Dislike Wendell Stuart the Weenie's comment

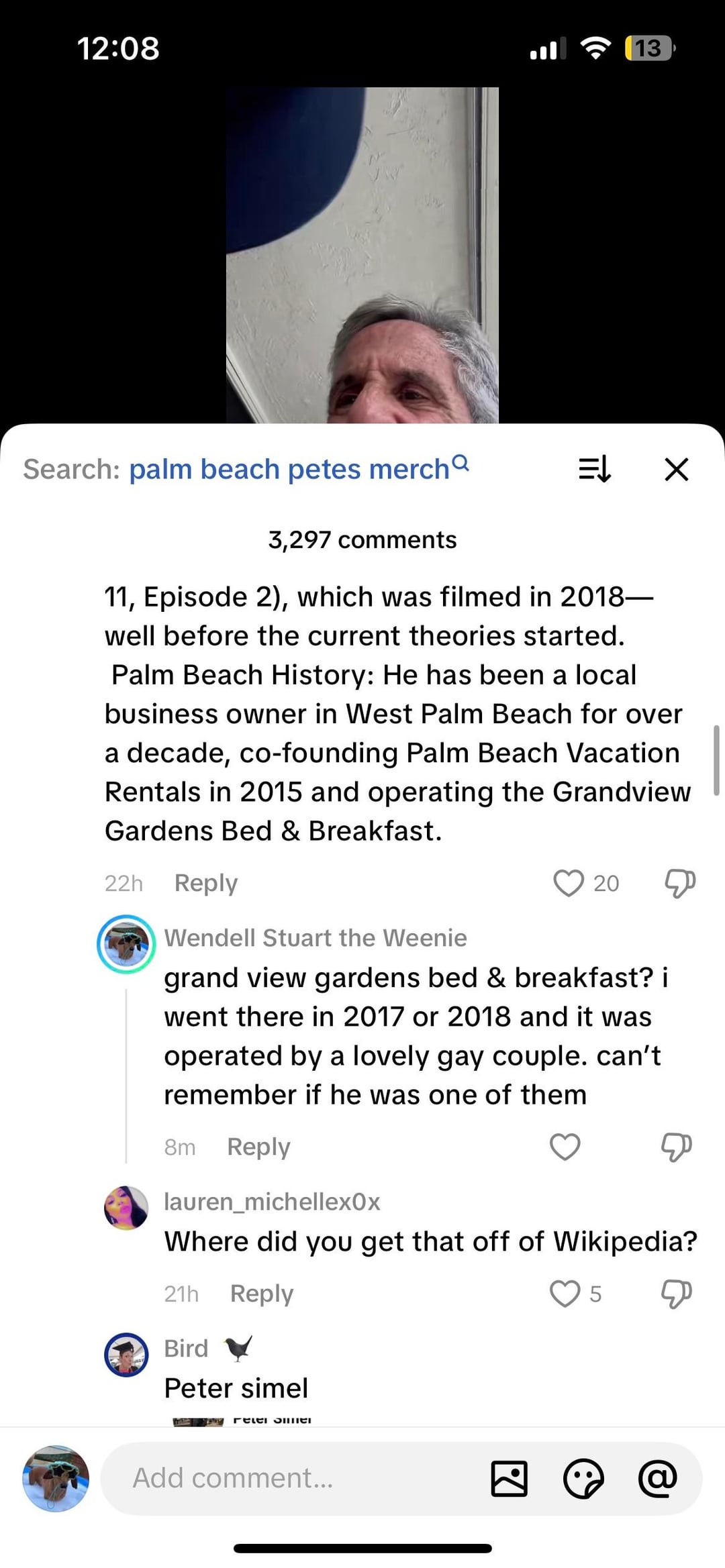(676, 1147)
